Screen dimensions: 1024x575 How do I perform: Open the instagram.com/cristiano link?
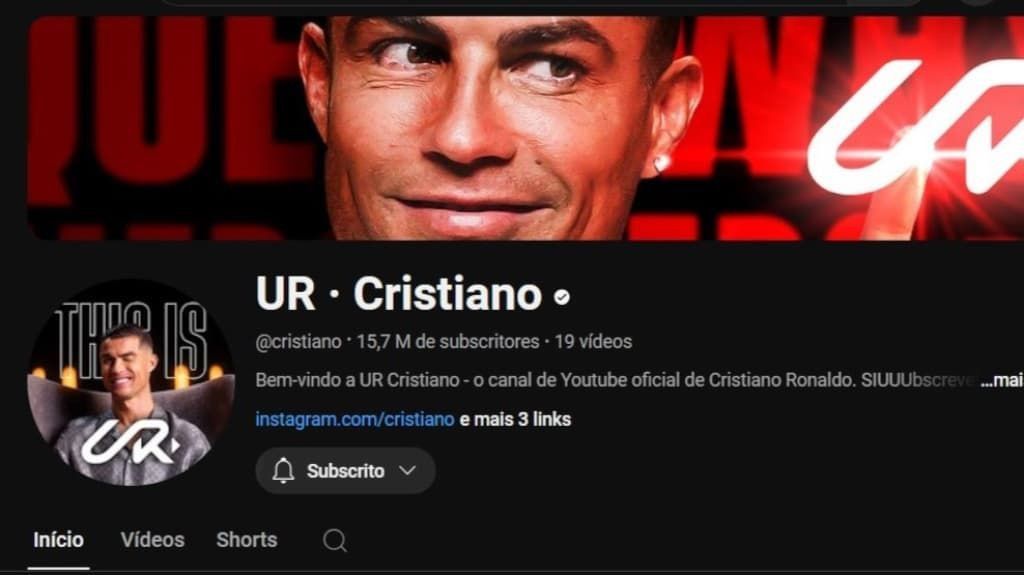pyautogui.click(x=355, y=419)
